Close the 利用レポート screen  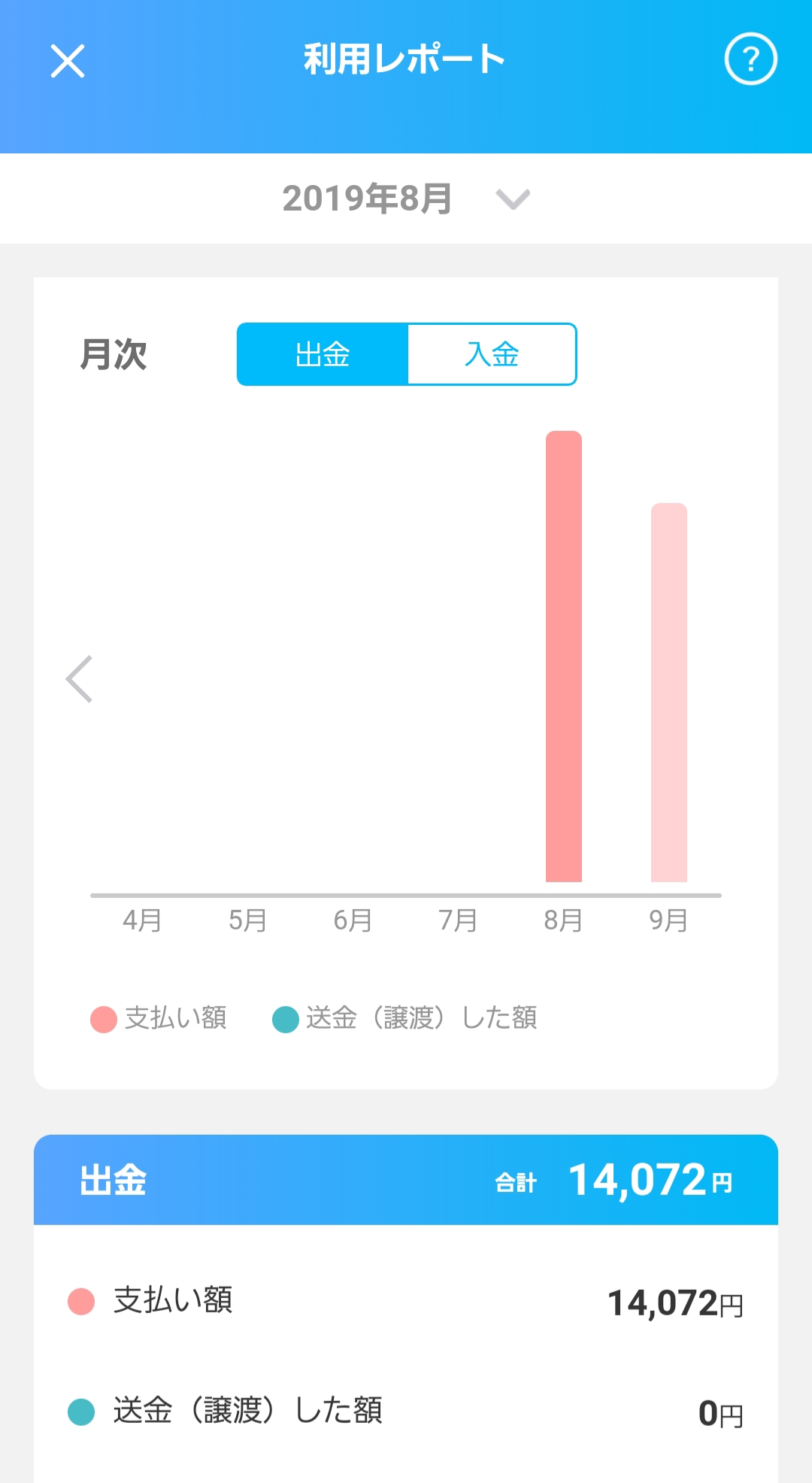[x=68, y=61]
